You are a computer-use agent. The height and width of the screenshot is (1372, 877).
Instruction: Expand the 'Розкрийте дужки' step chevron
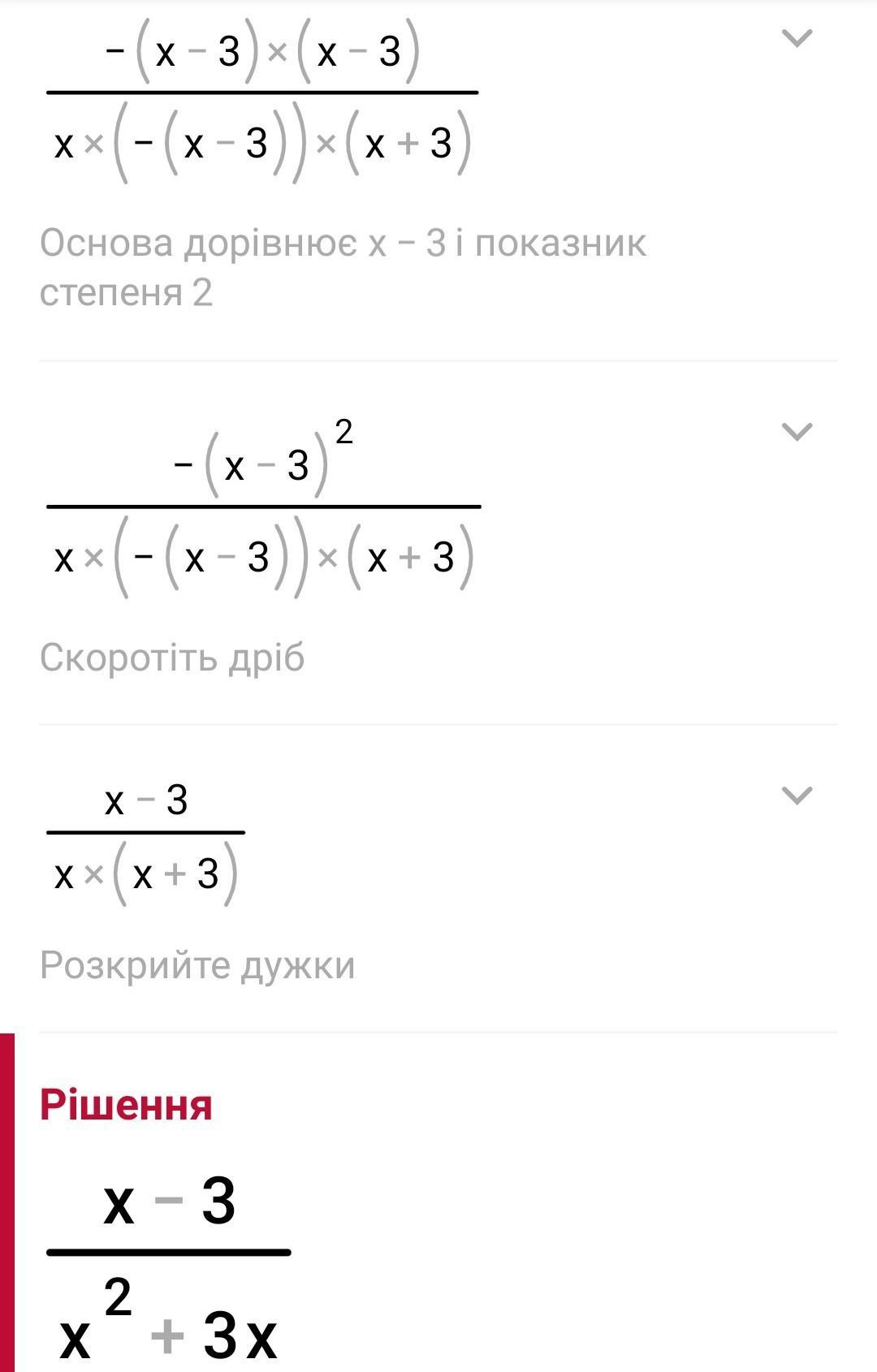pos(796,795)
